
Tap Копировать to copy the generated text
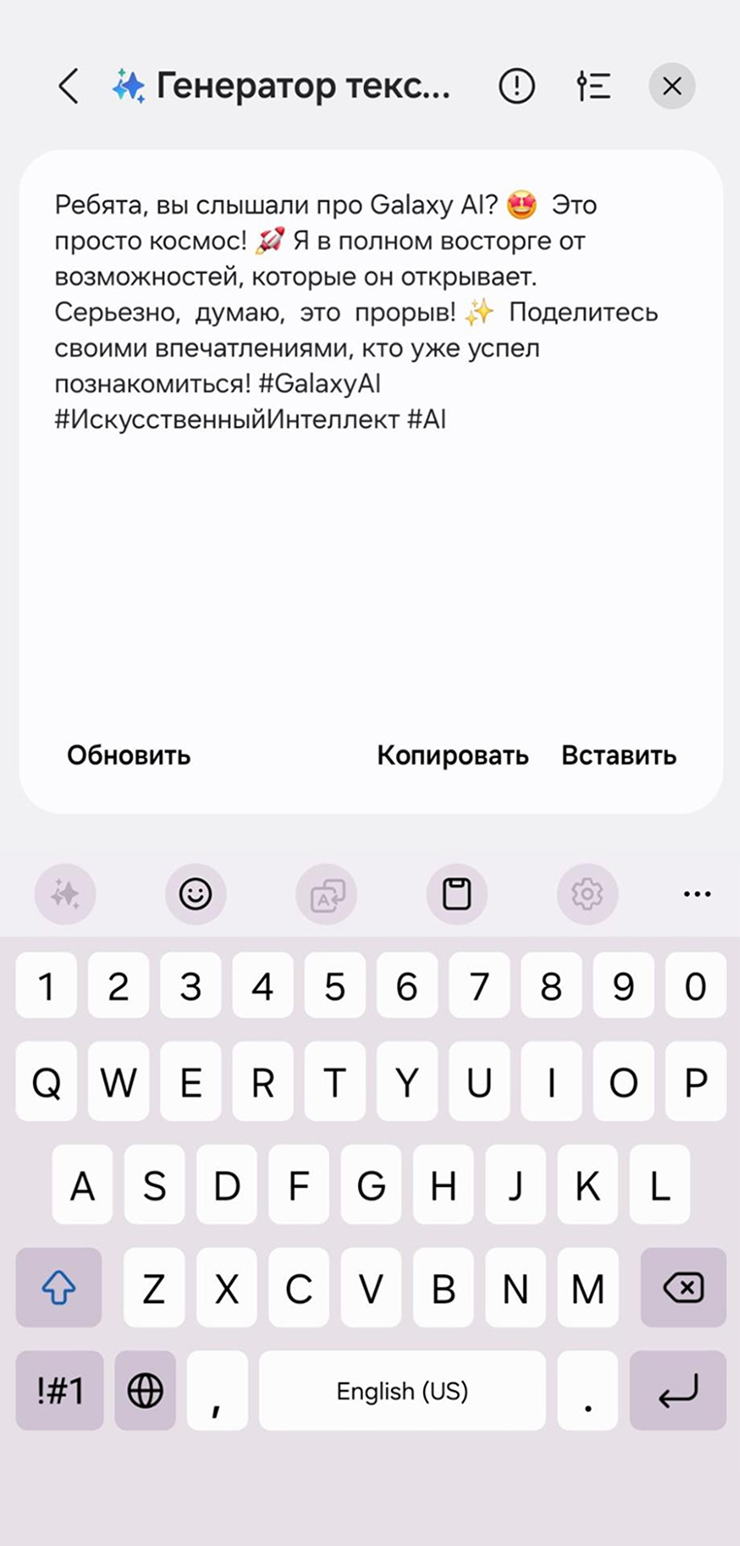[452, 755]
